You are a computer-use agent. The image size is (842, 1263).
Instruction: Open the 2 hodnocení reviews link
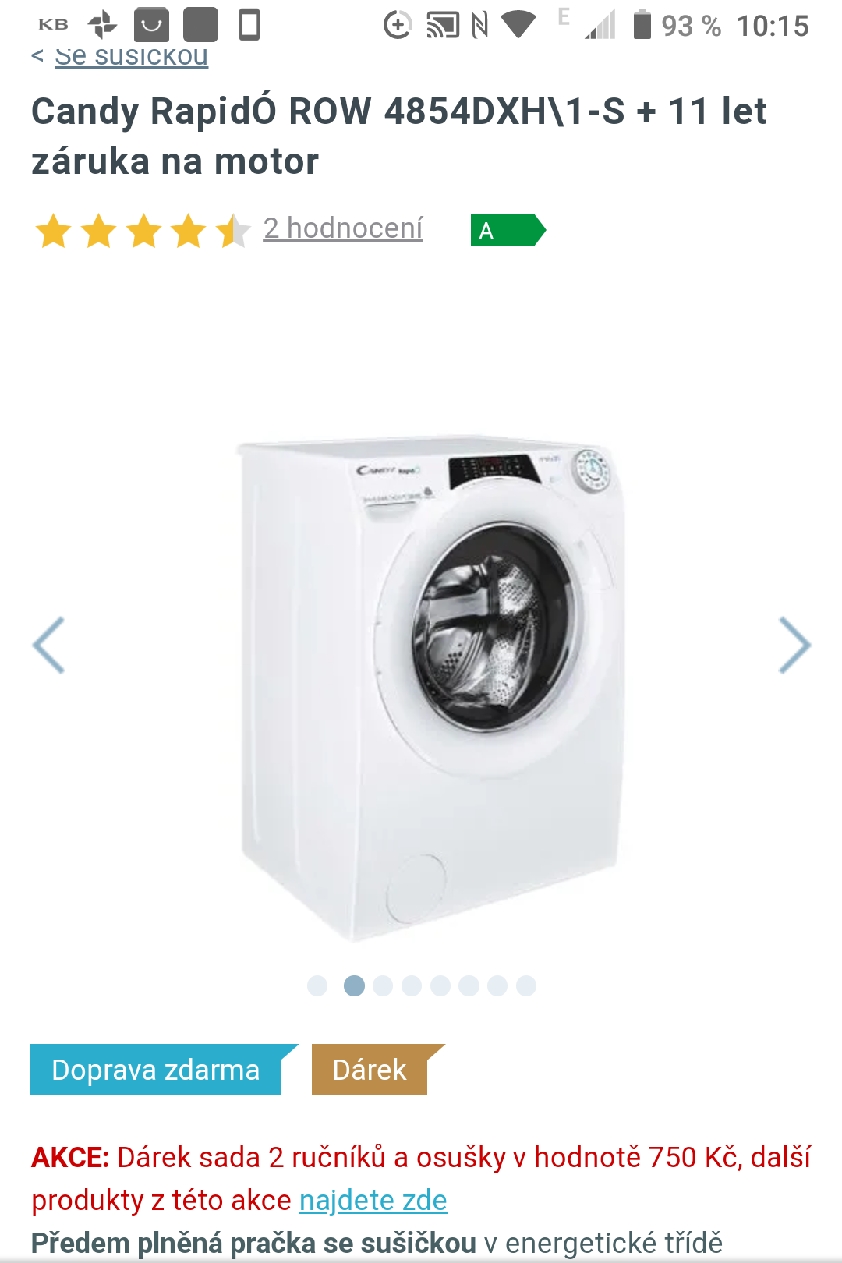[343, 229]
